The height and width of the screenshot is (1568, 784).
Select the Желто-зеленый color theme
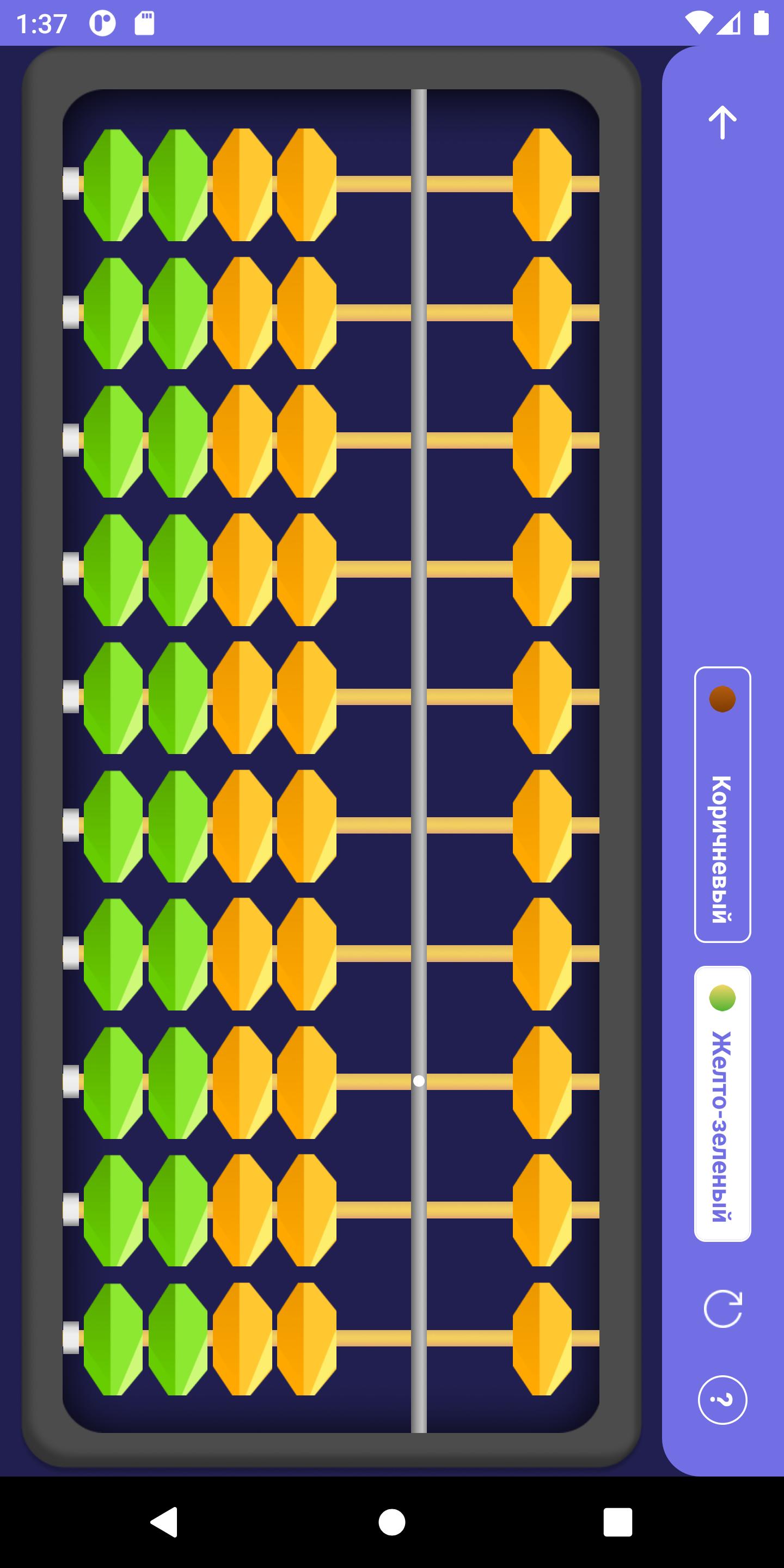tap(722, 1103)
